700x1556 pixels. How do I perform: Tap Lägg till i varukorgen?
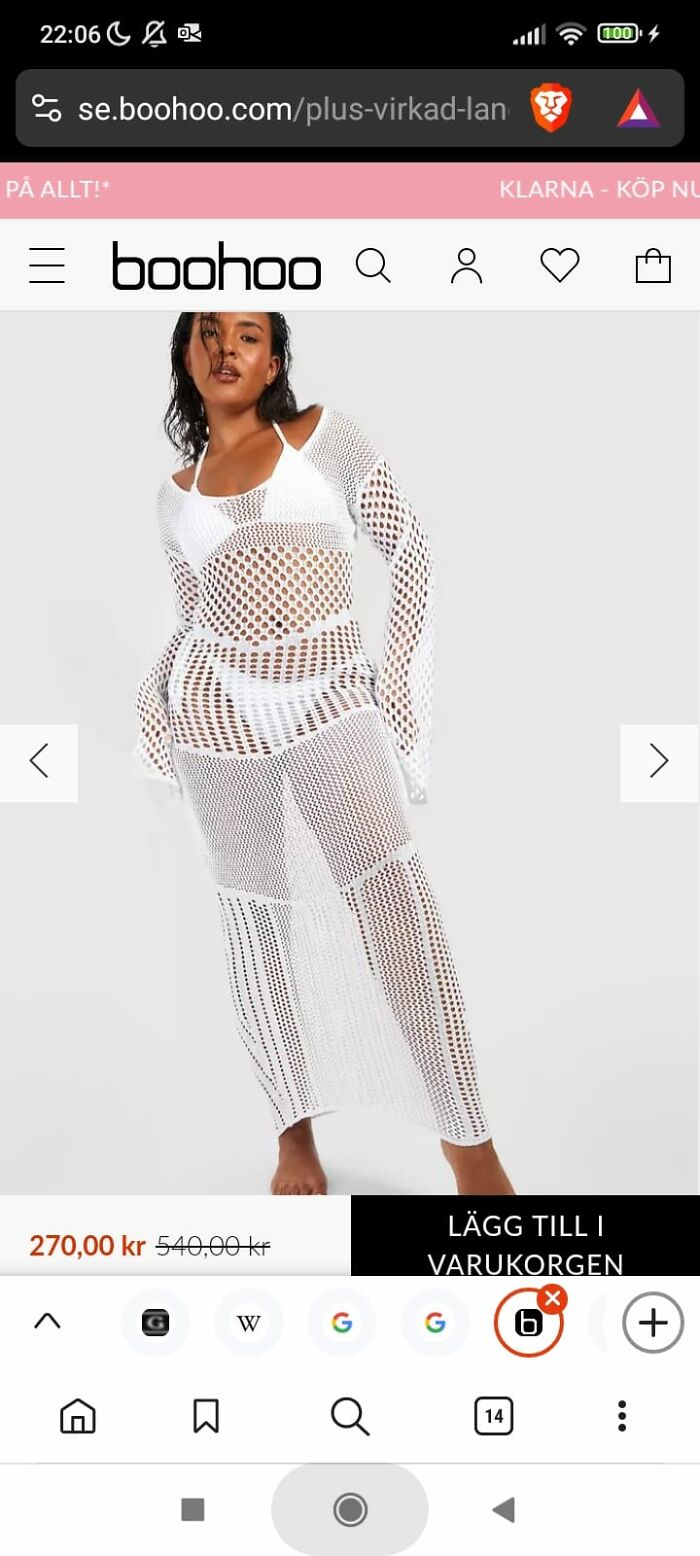coord(525,1244)
